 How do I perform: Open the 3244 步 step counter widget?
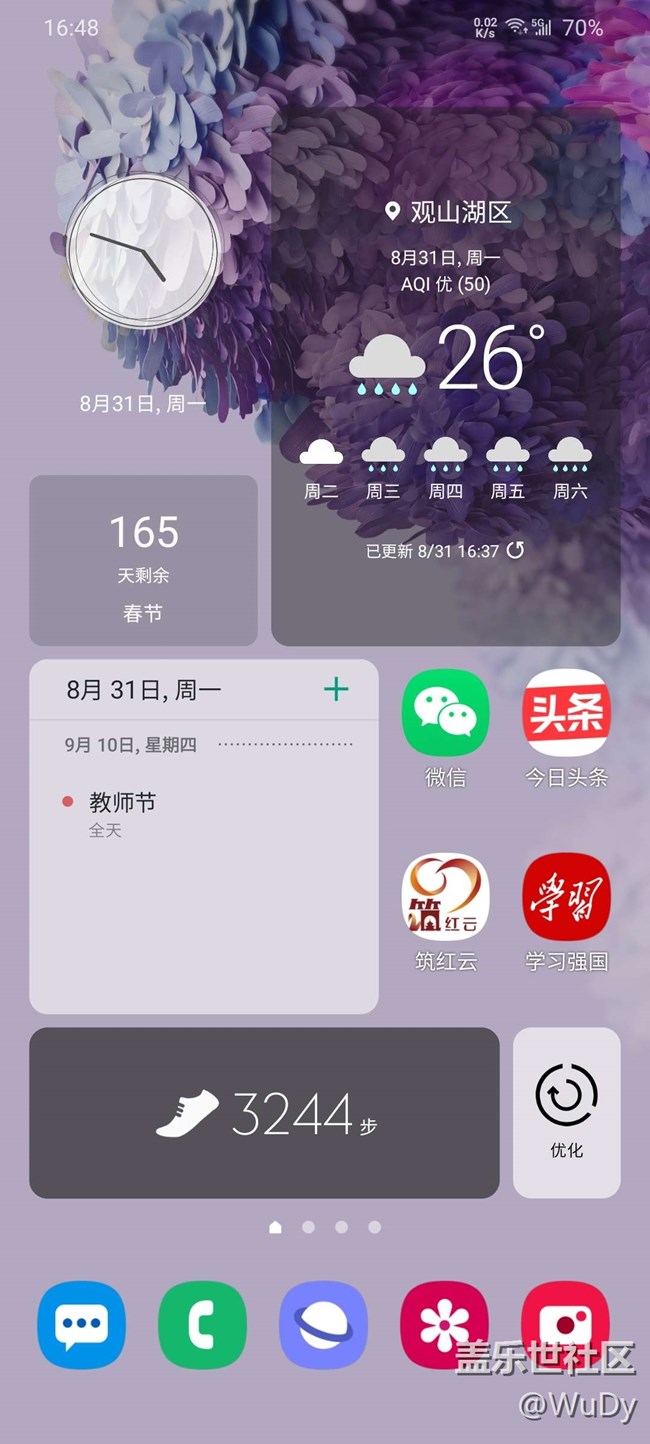pyautogui.click(x=264, y=1112)
